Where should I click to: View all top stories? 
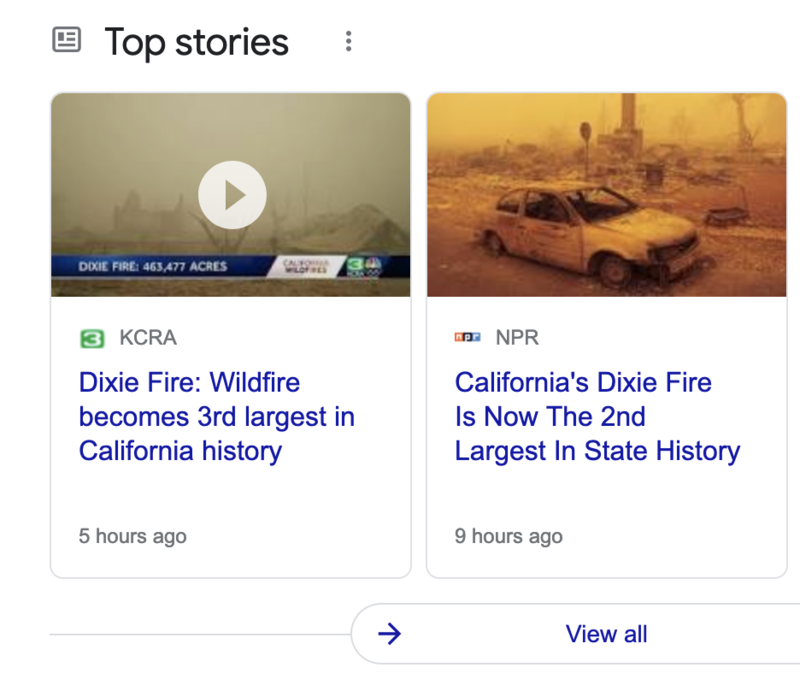pos(605,634)
